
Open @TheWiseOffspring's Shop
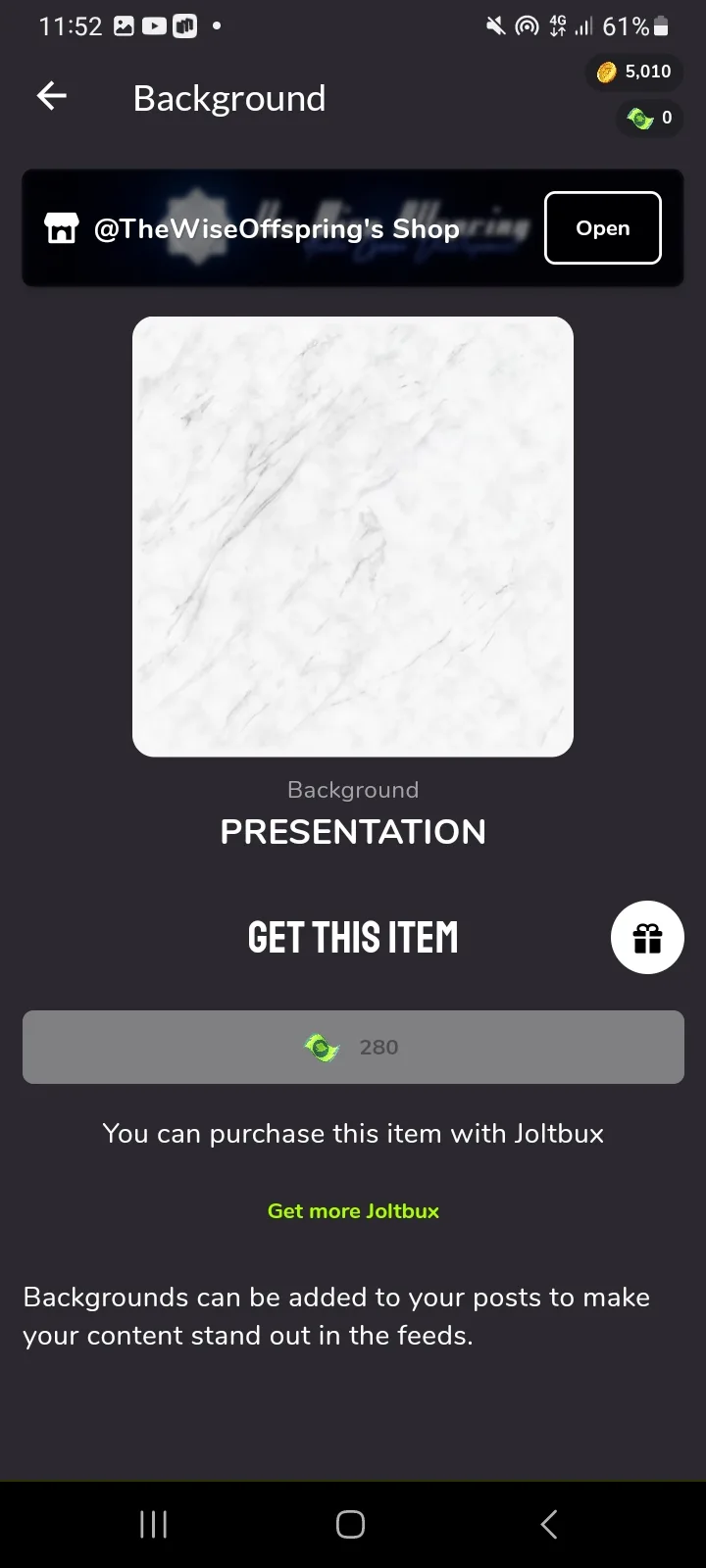tap(602, 228)
